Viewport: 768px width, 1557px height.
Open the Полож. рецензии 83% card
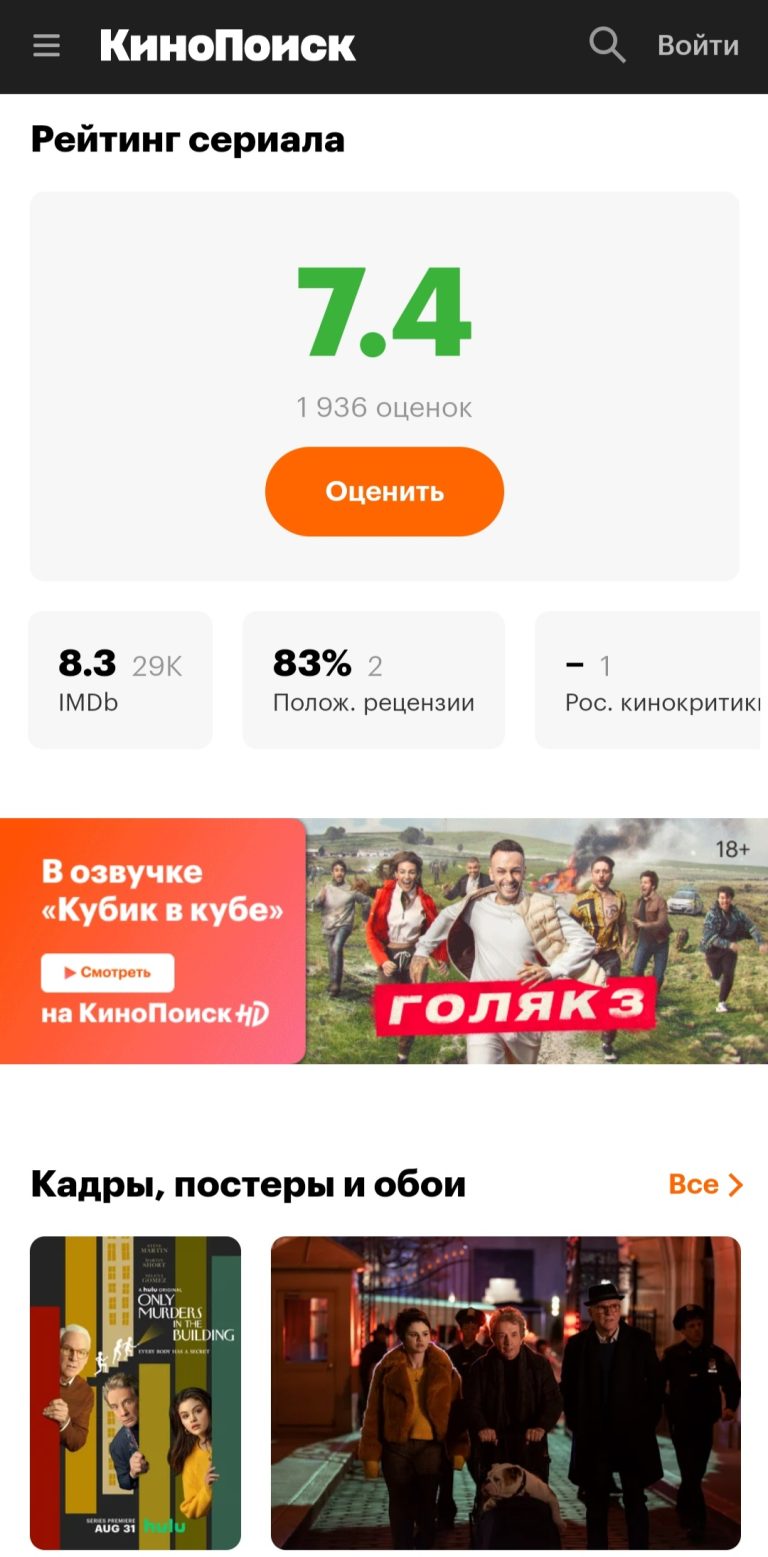(x=373, y=680)
